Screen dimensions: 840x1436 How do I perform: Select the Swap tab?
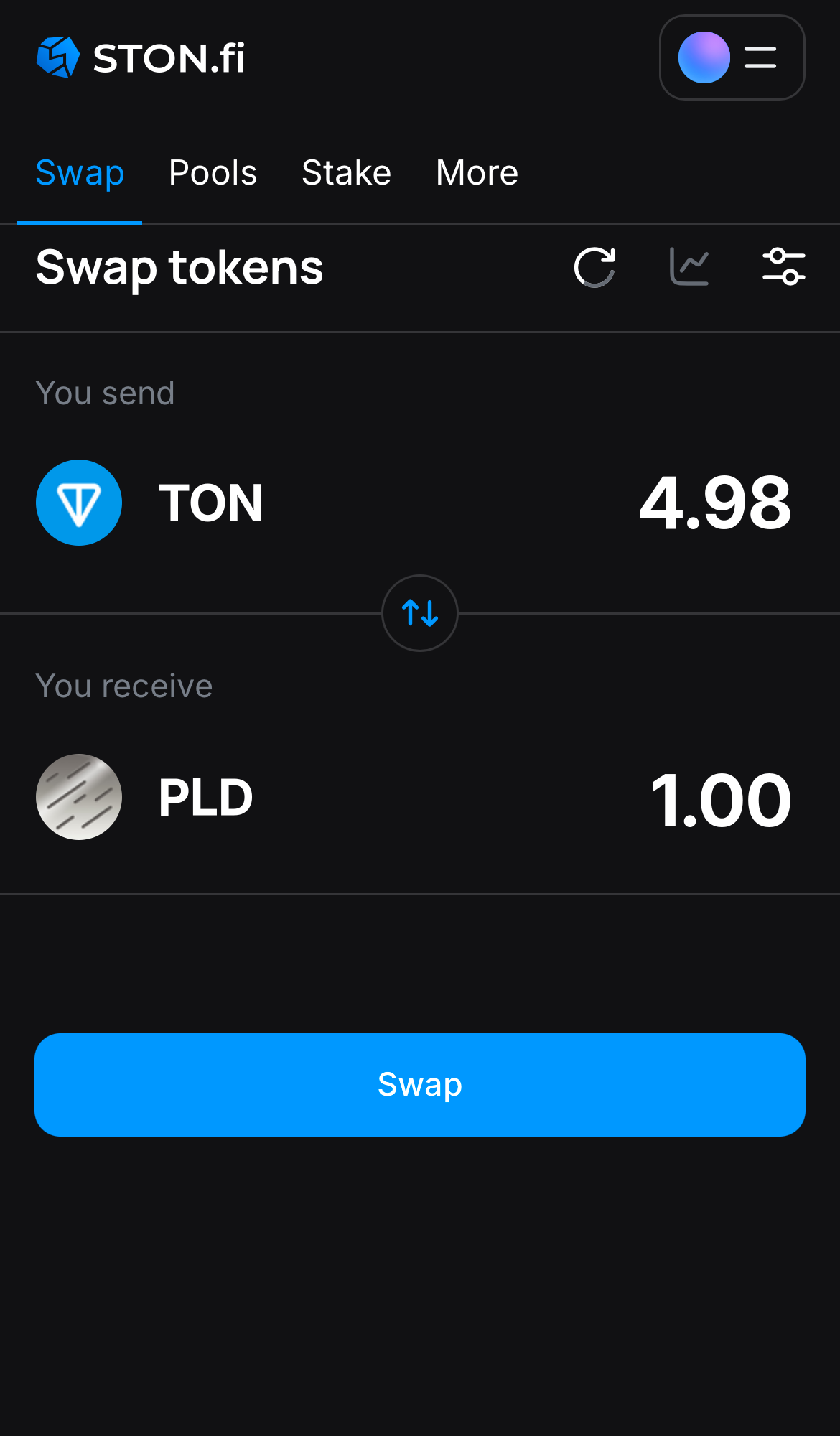[x=80, y=172]
